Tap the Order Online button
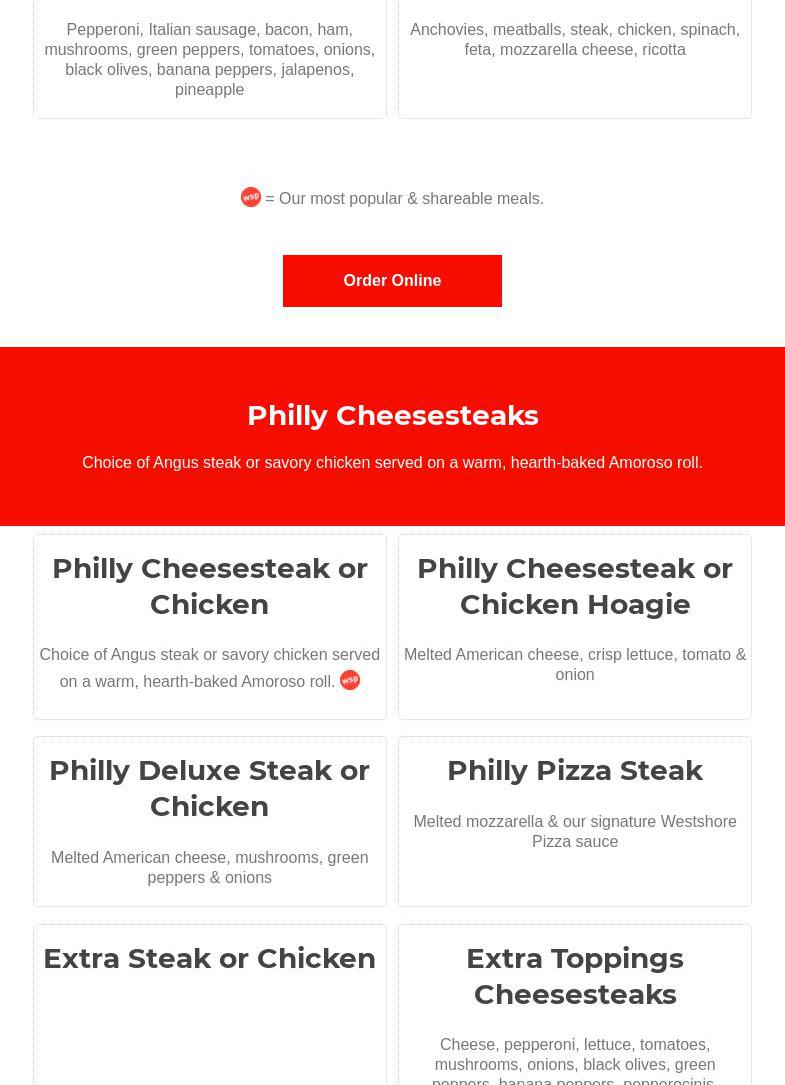 tap(392, 281)
